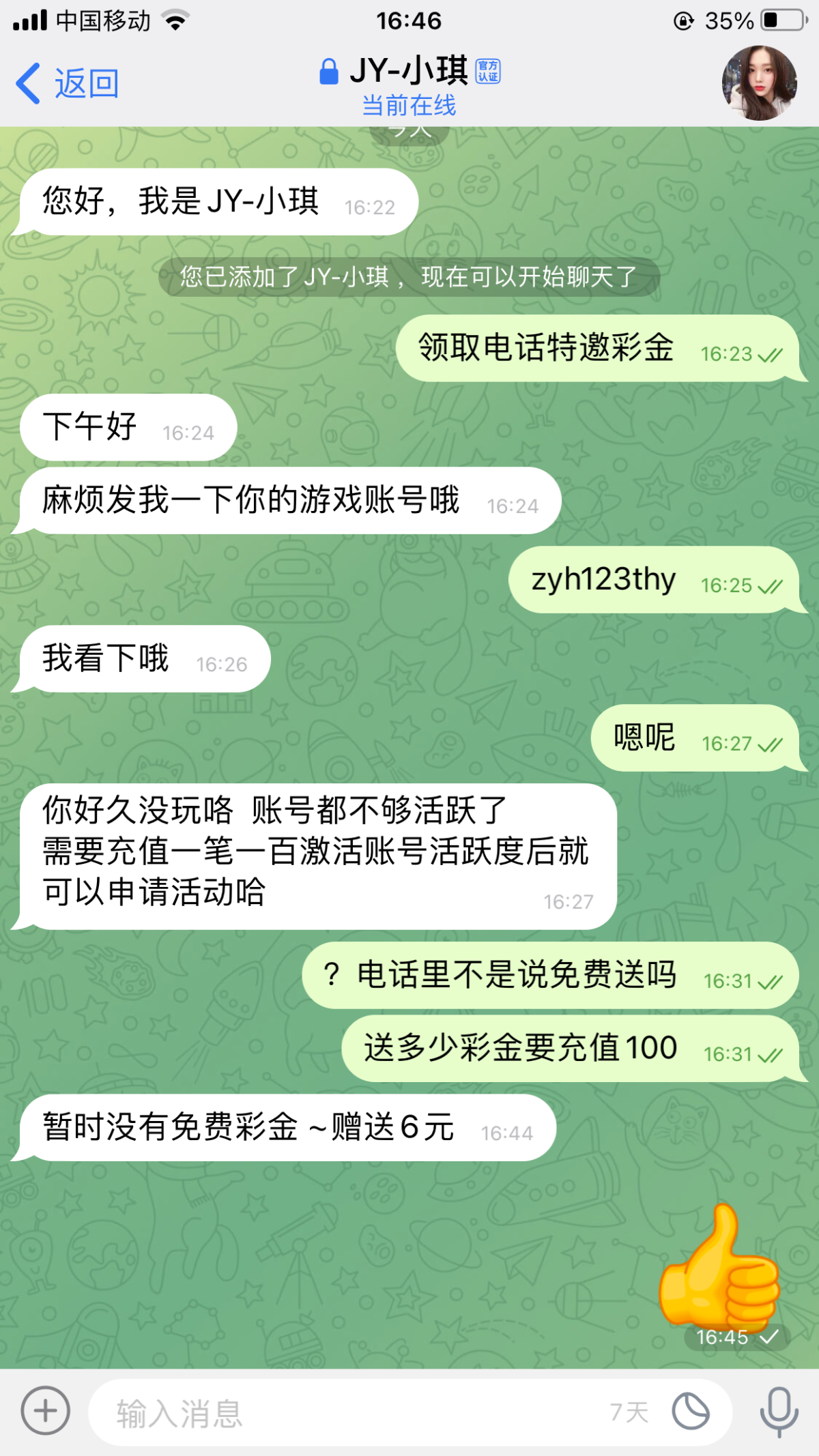The image size is (819, 1456).
Task: Open JY-小琪 profile avatar
Action: pos(759,83)
